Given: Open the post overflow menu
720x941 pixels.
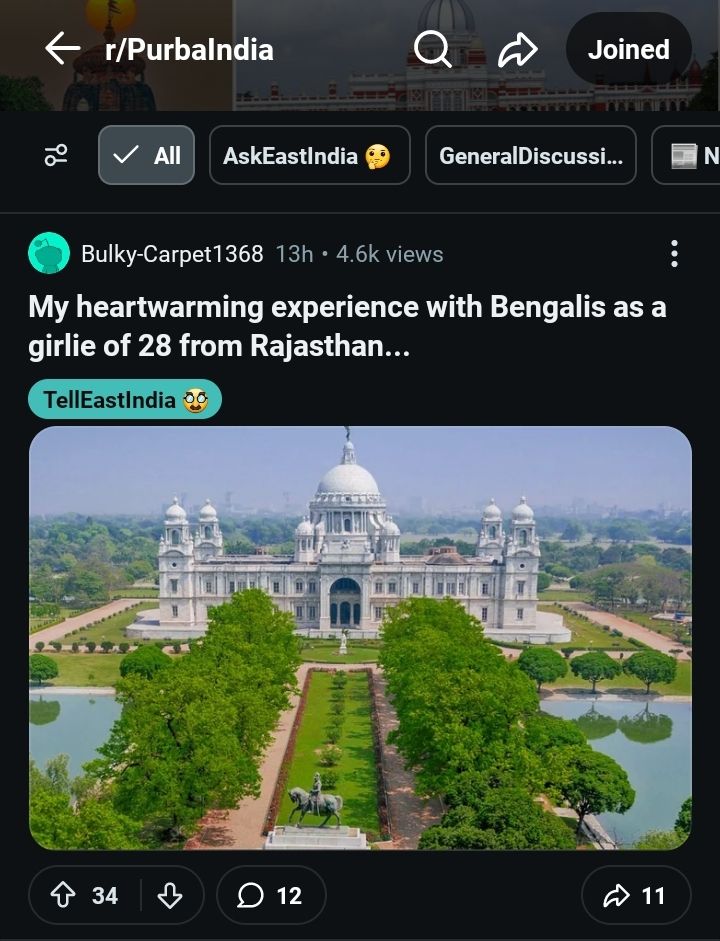Looking at the screenshot, I should (x=674, y=254).
